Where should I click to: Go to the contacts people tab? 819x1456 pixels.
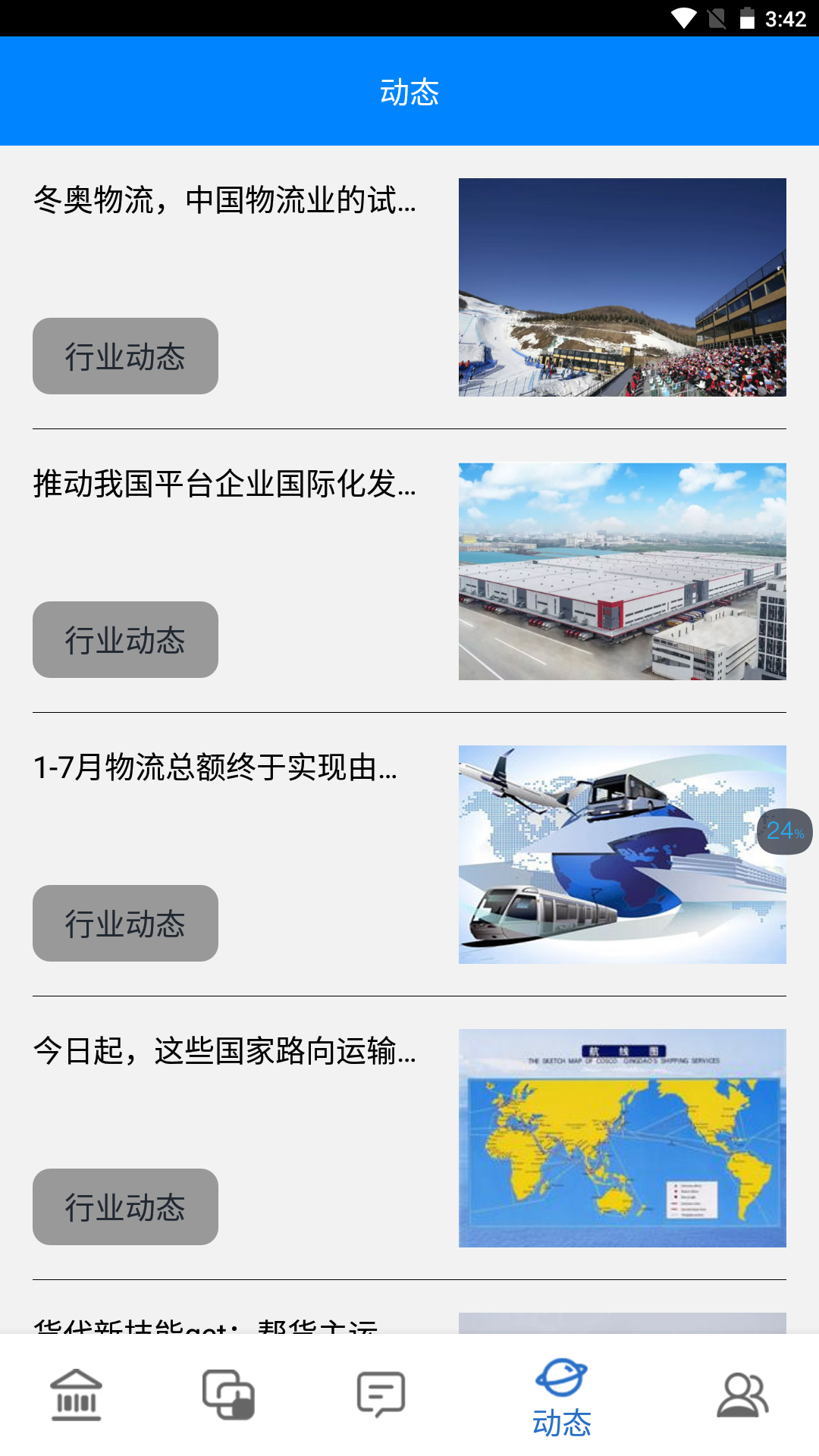point(742,1395)
